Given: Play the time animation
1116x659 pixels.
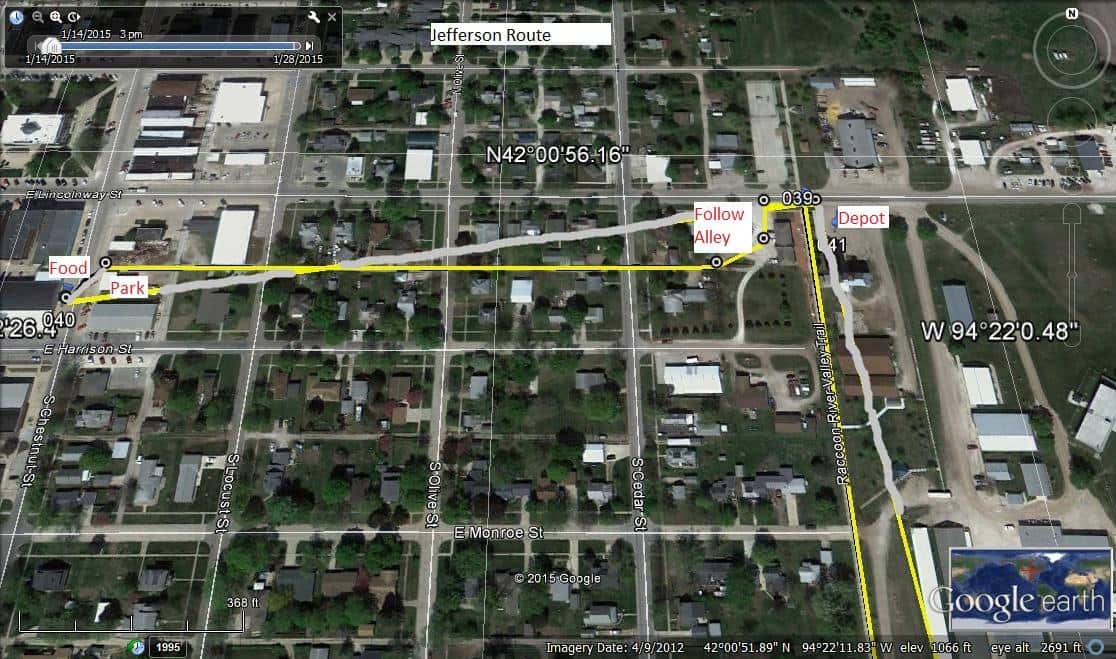Looking at the screenshot, I should pos(74,17).
